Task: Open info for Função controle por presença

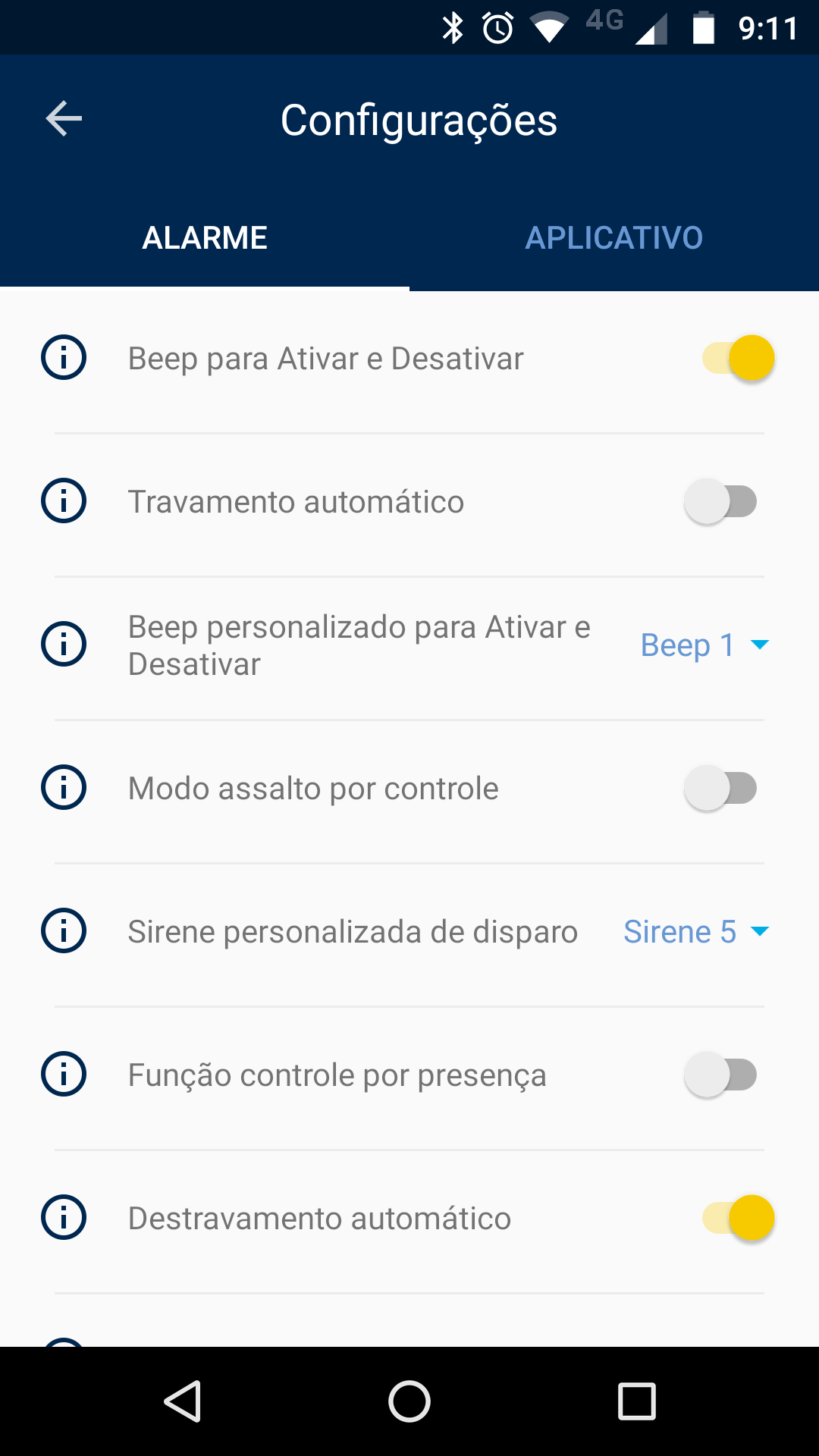Action: coord(64,1074)
